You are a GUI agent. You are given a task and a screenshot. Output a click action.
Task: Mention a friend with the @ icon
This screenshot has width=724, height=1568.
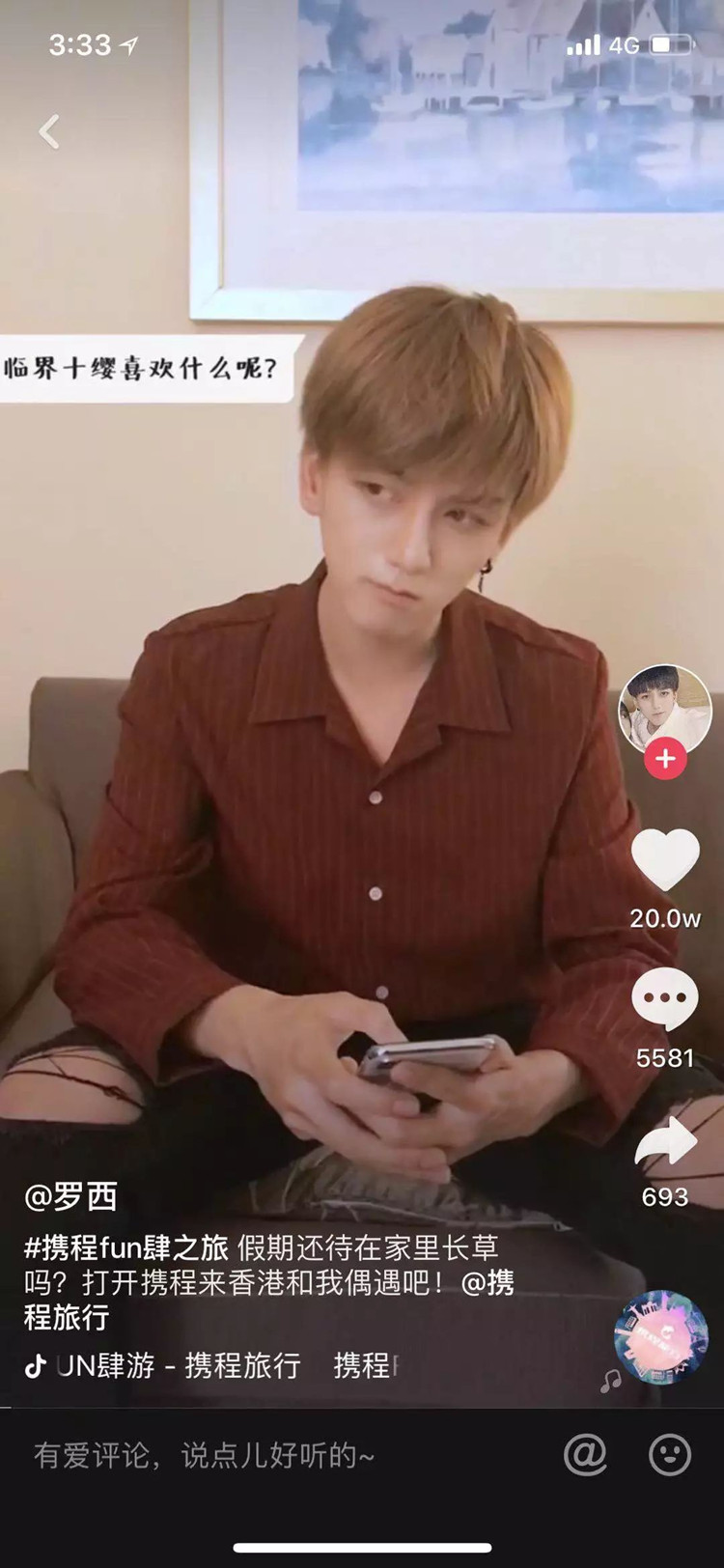(585, 1454)
